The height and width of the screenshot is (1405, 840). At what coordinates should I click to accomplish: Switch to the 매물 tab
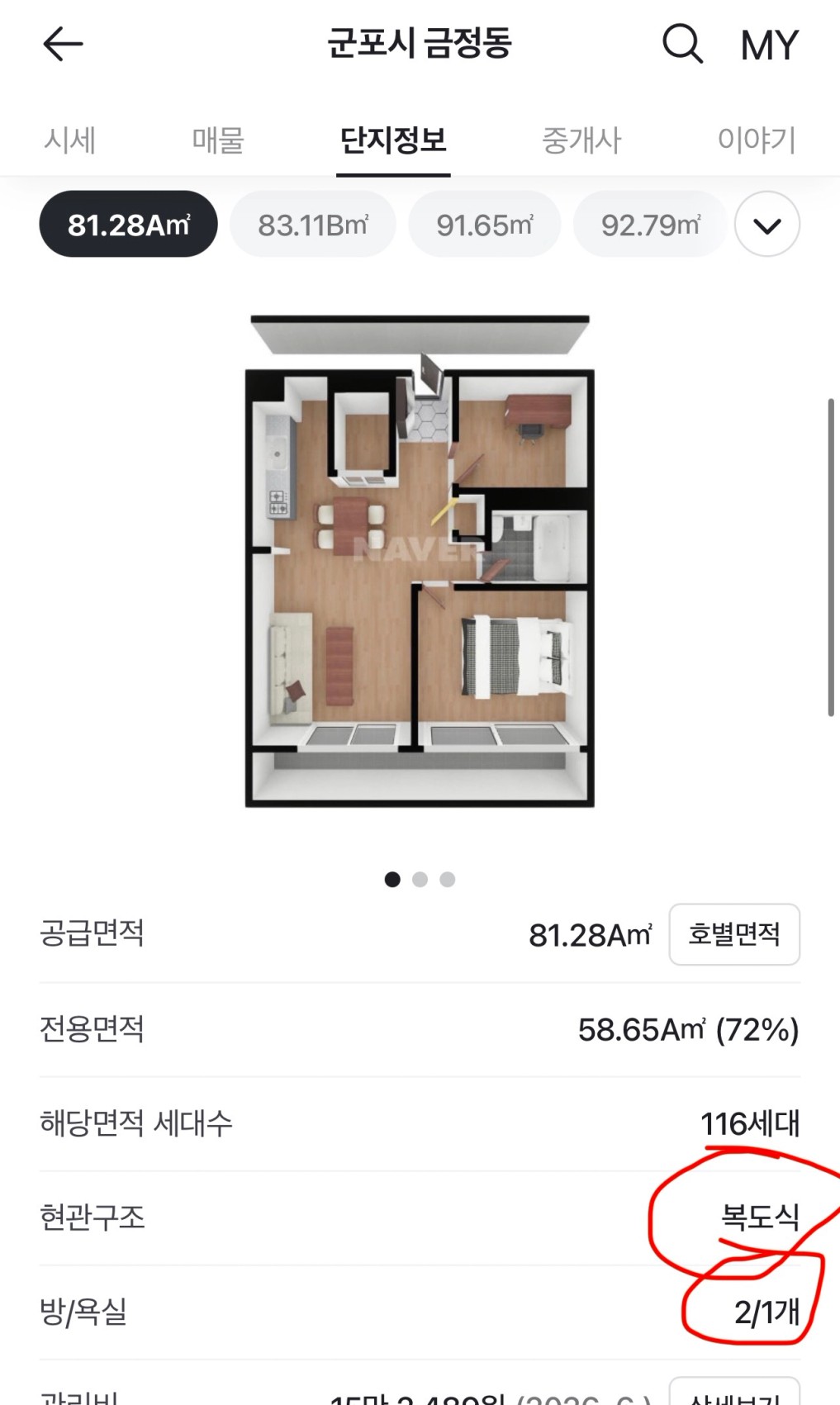click(218, 140)
